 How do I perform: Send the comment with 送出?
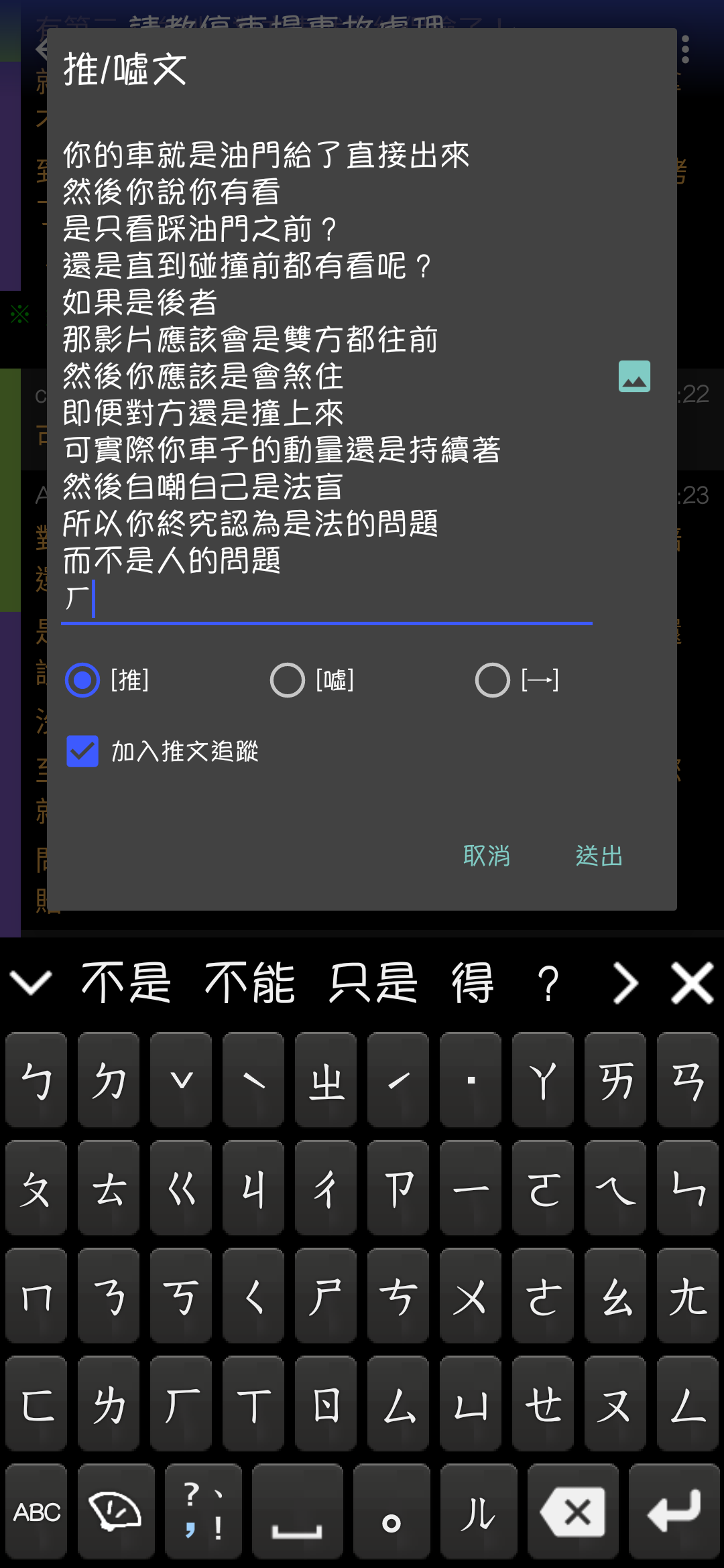599,856
